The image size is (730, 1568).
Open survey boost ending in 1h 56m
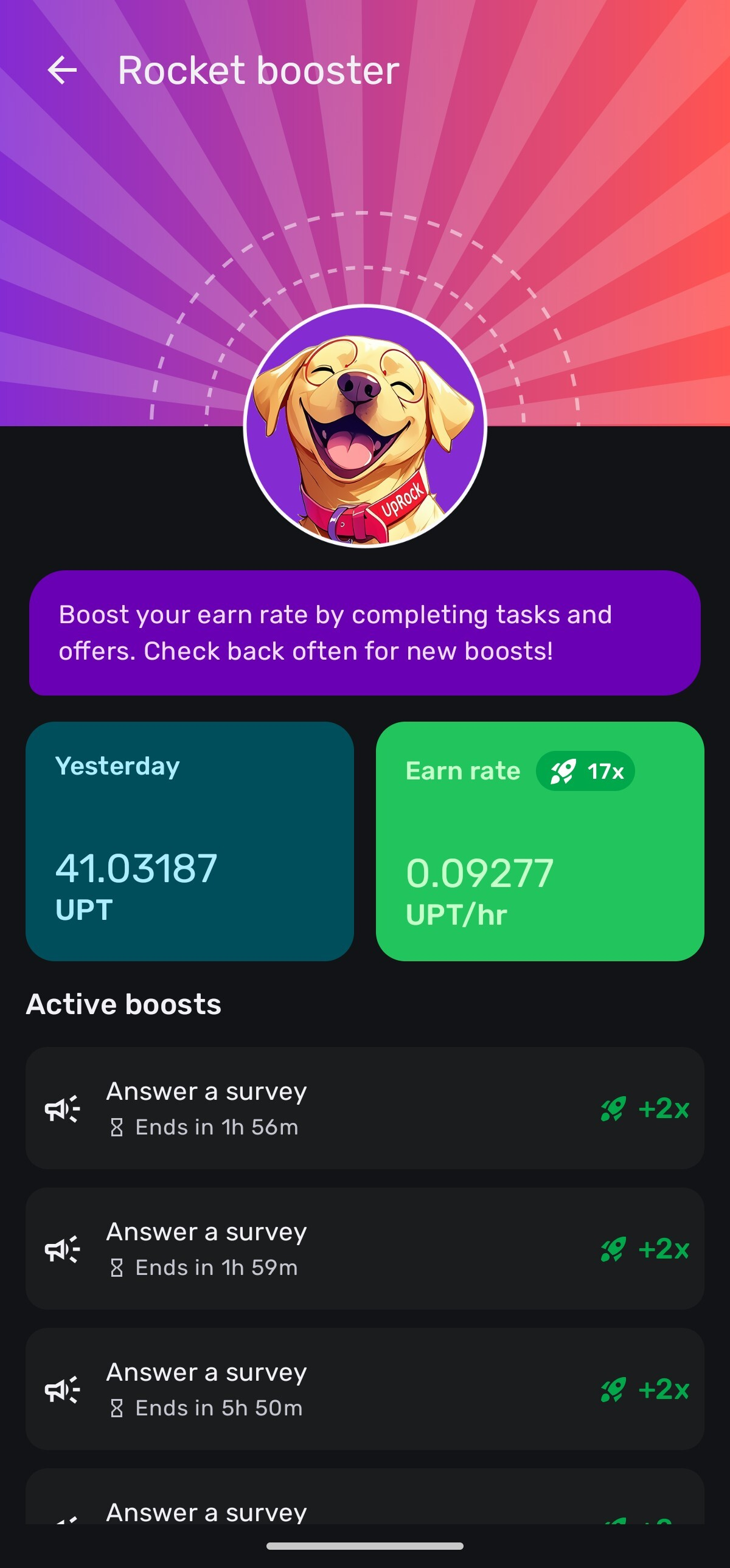click(x=364, y=1108)
